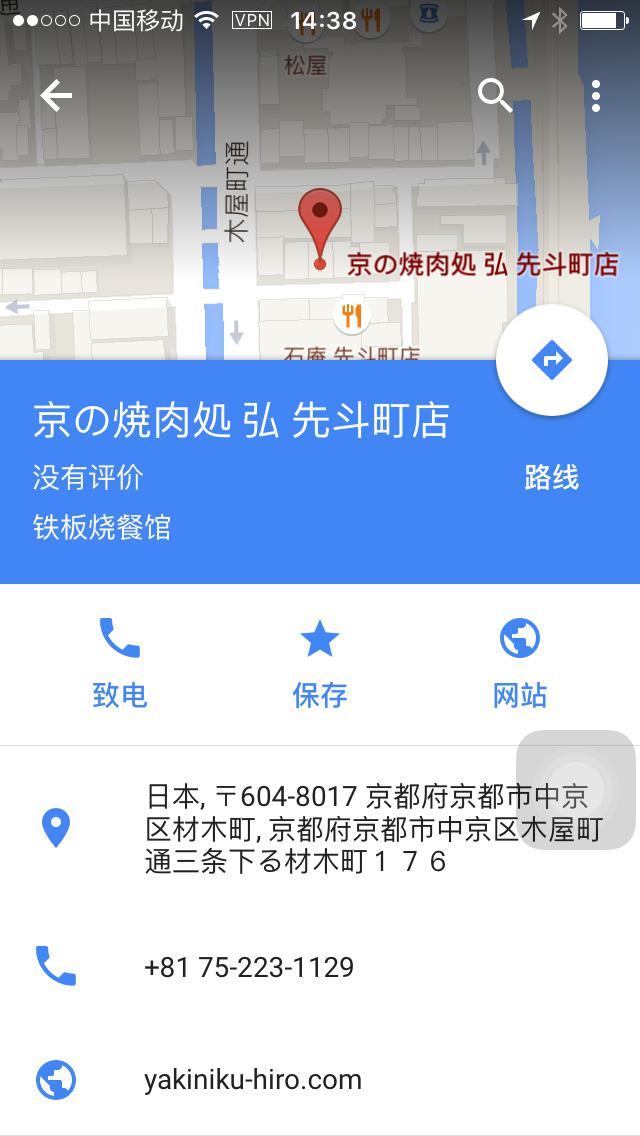Save this place with 保存
The width and height of the screenshot is (640, 1136).
coord(320,664)
